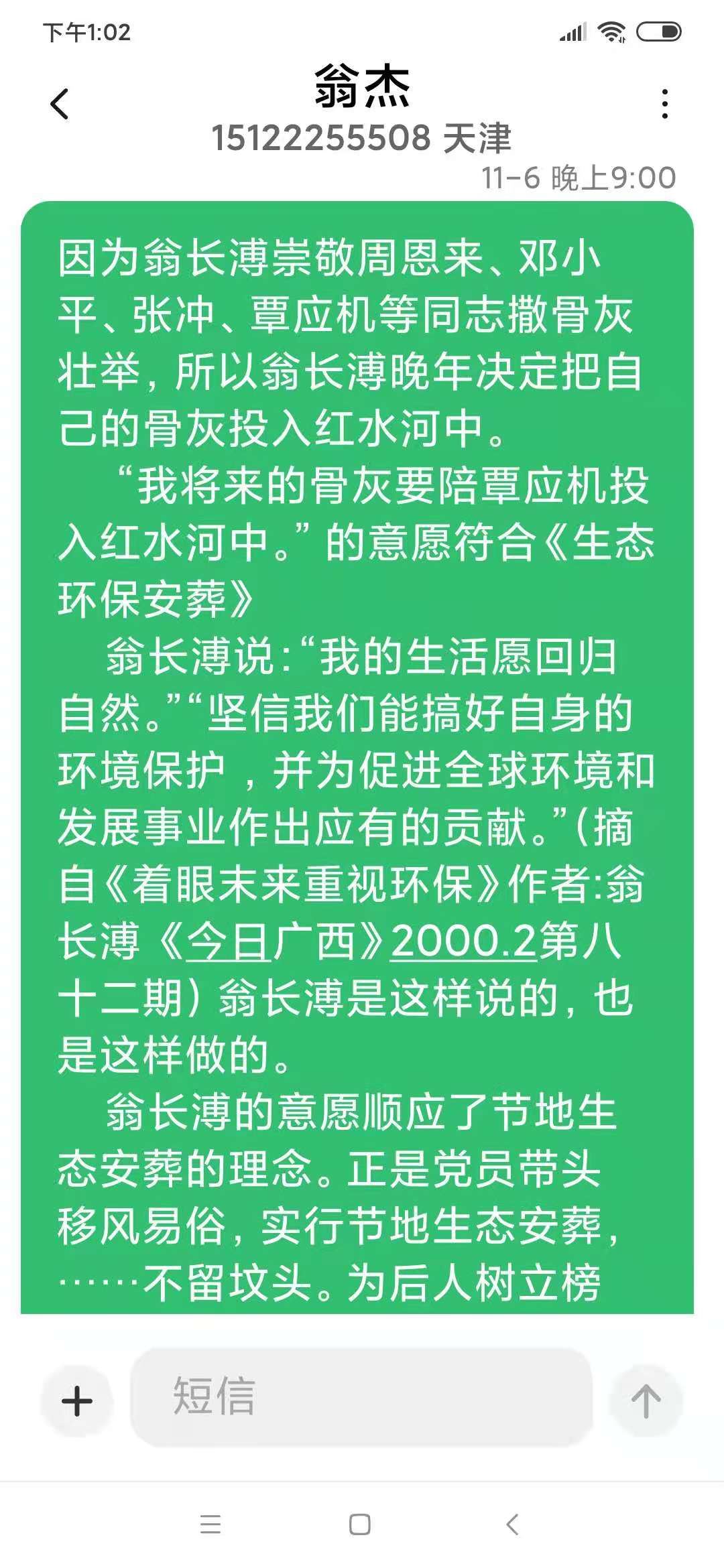Open the underlined 2000.2 link in message
Screen dimensions: 724x1568
pyautogui.click(x=463, y=942)
